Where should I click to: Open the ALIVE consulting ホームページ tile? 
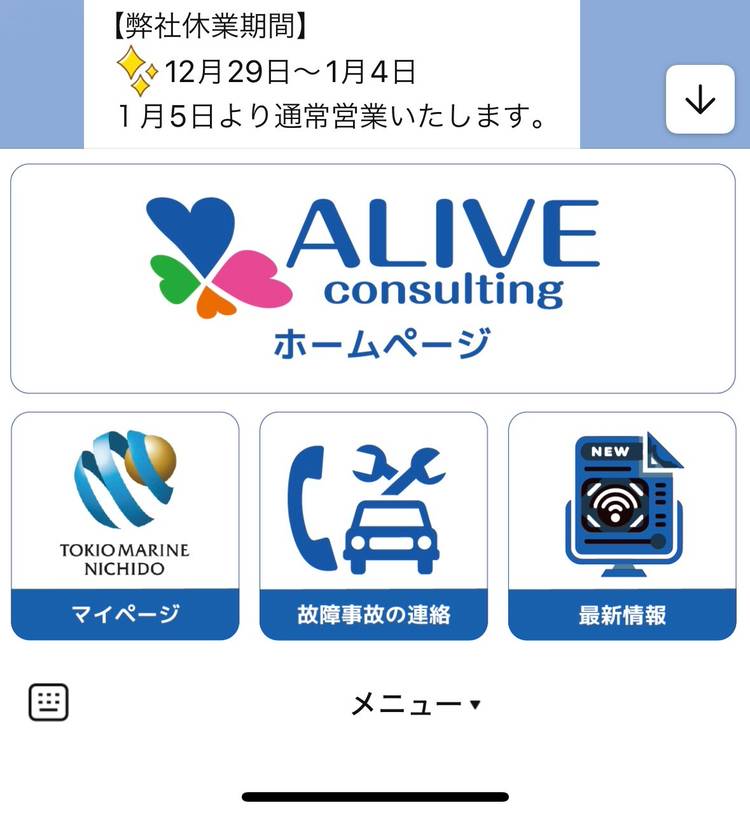tap(373, 279)
